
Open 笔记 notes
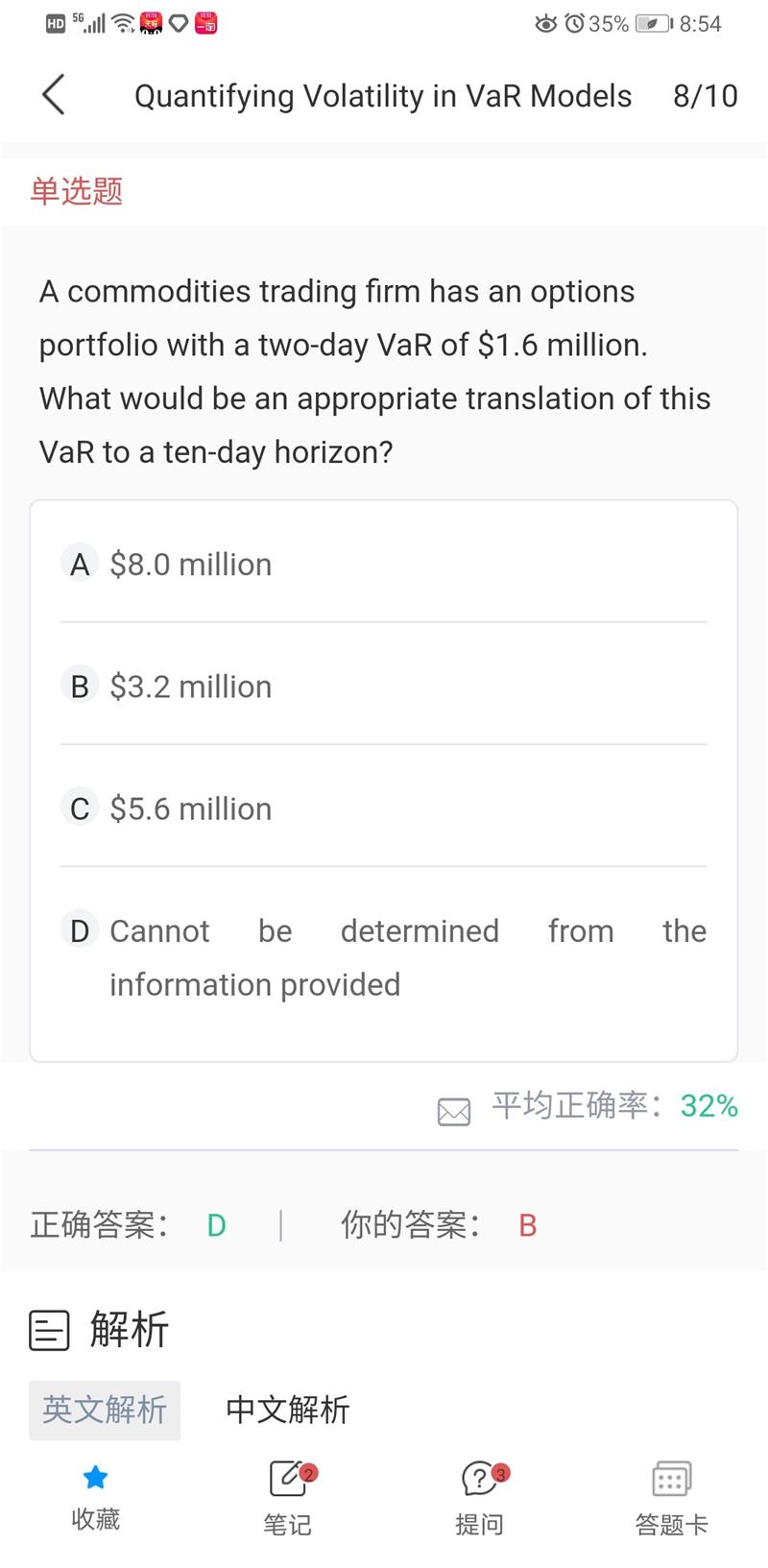pos(288,1498)
